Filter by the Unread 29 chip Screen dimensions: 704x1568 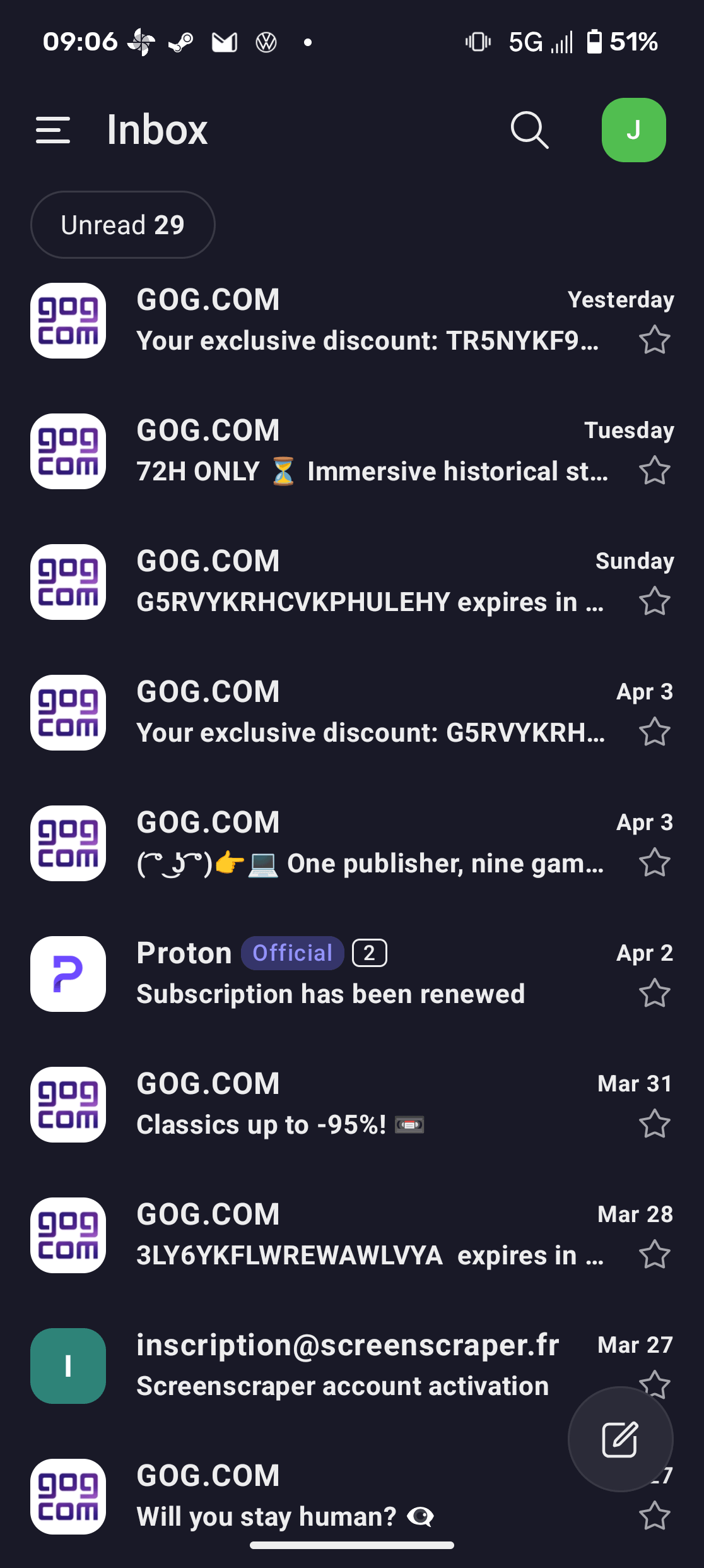click(123, 225)
